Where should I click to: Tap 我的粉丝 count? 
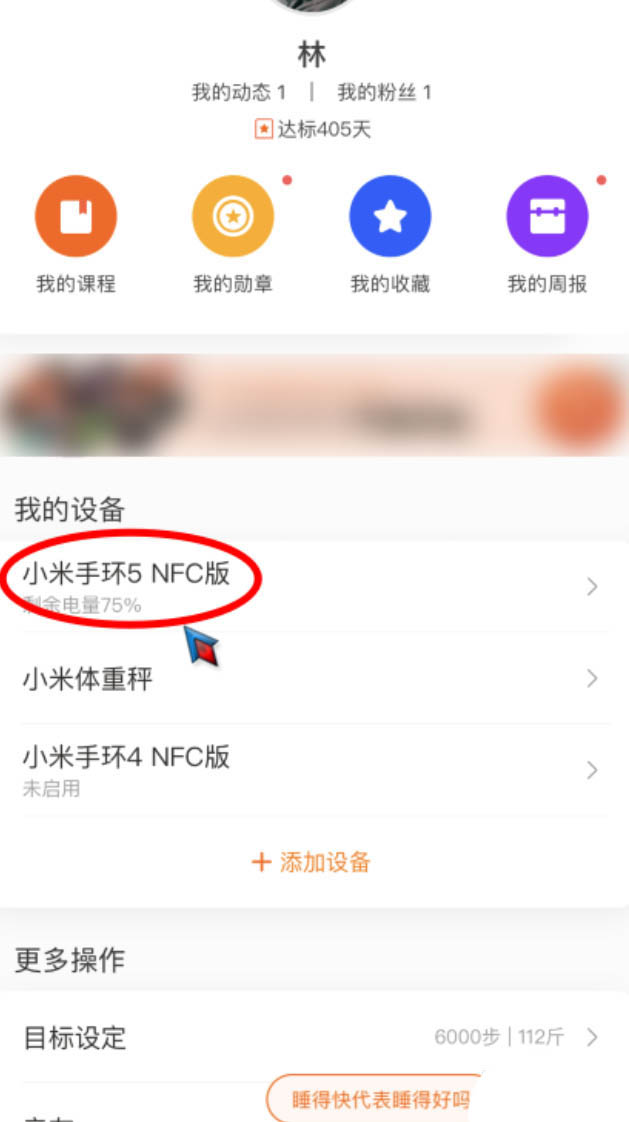(384, 93)
